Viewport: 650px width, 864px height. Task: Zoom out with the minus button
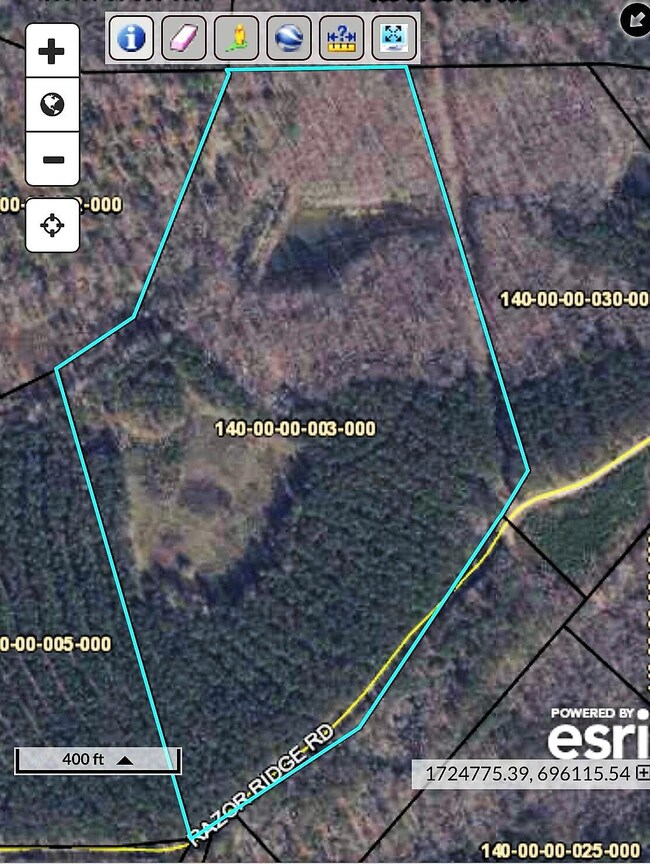(53, 160)
